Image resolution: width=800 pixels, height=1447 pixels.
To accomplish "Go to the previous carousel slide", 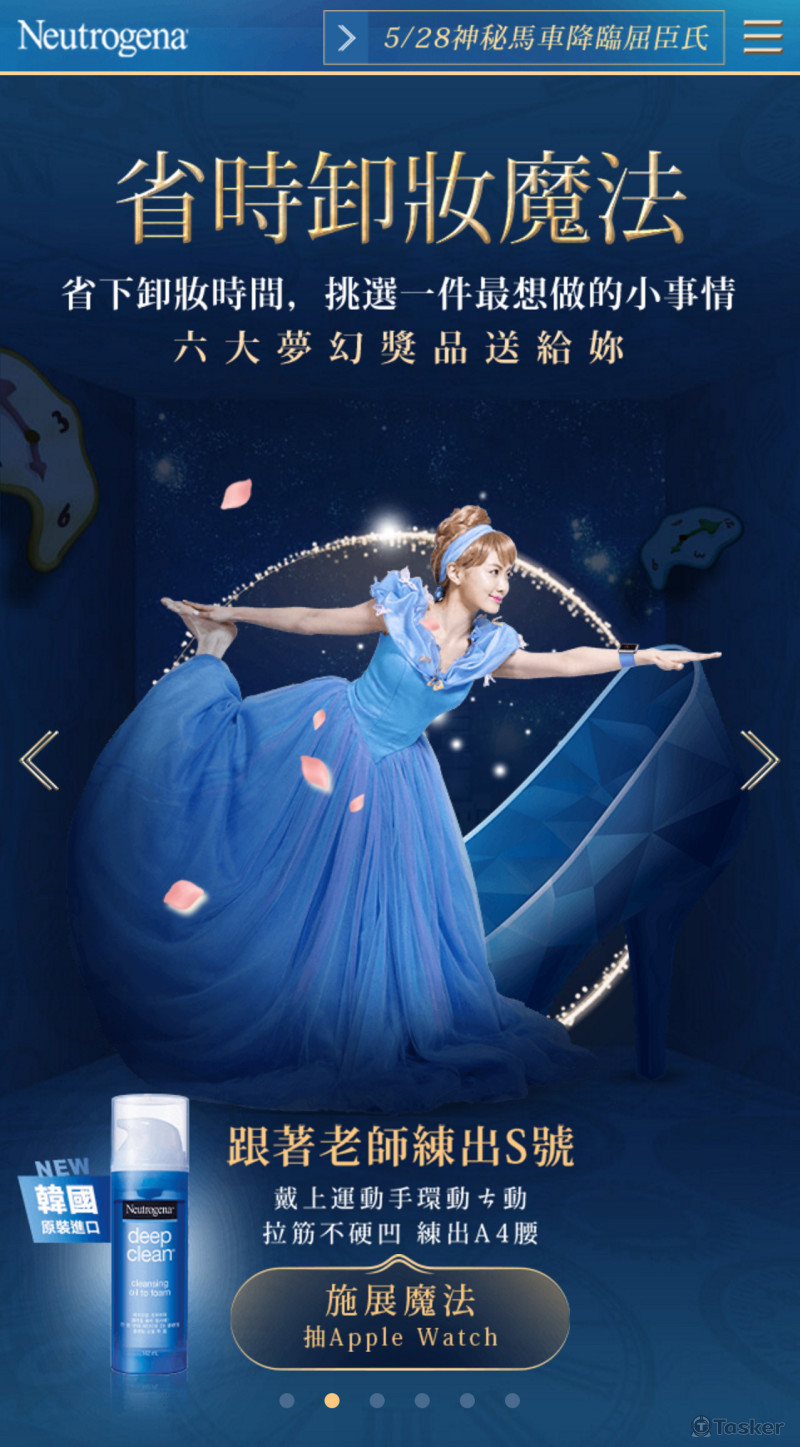I will point(39,760).
